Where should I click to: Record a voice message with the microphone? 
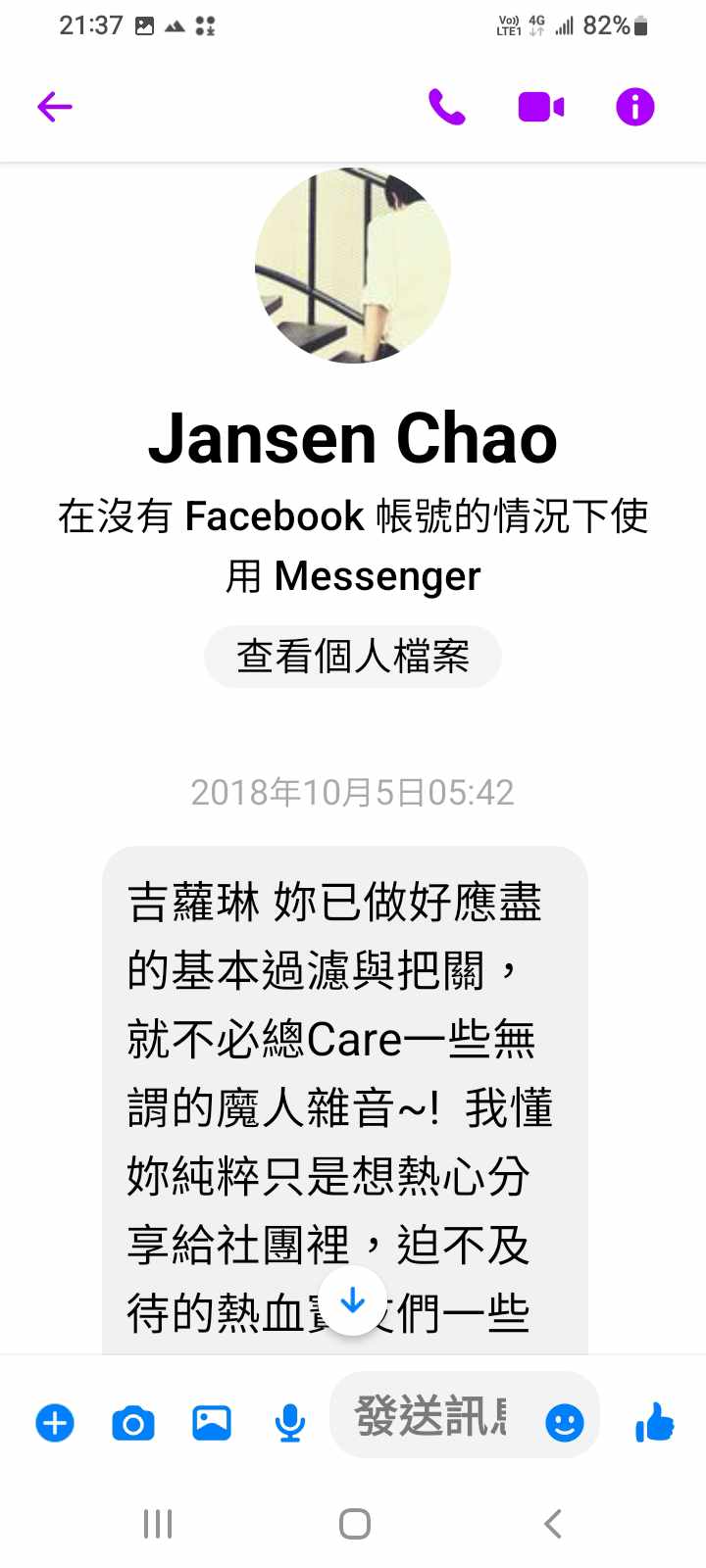point(290,1422)
